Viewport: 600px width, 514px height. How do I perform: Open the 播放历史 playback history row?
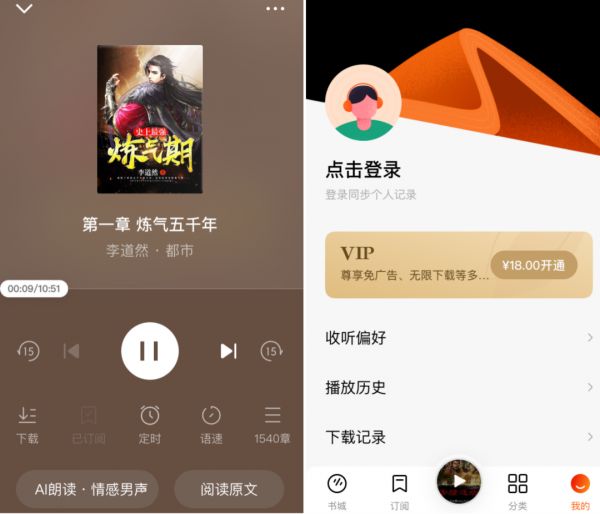(x=459, y=387)
